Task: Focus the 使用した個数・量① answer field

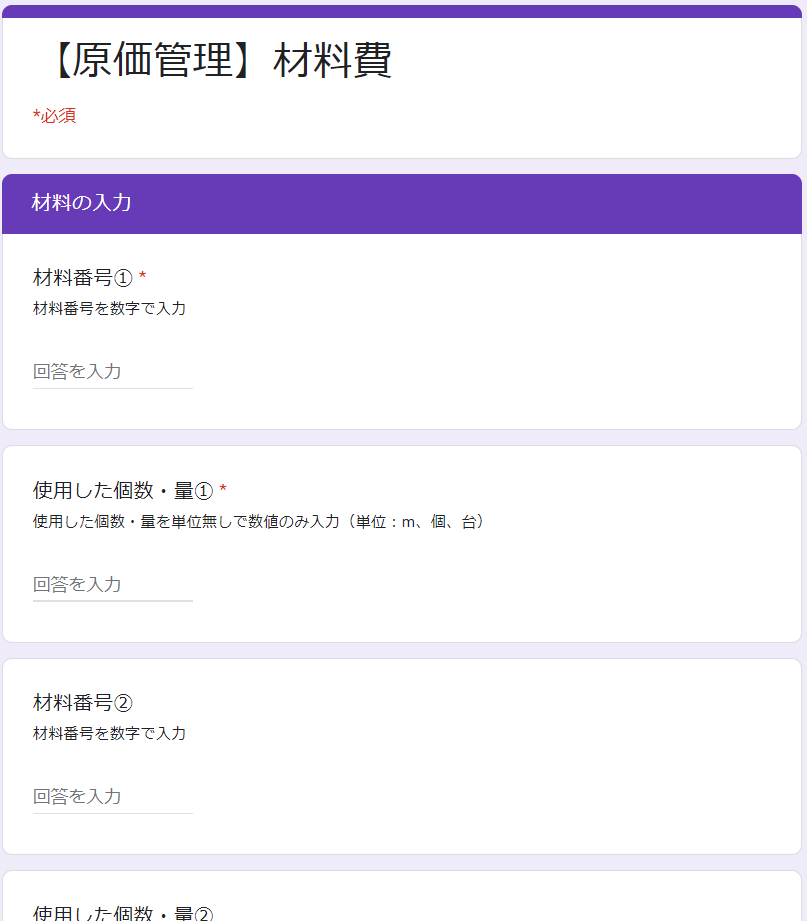Action: 112,584
